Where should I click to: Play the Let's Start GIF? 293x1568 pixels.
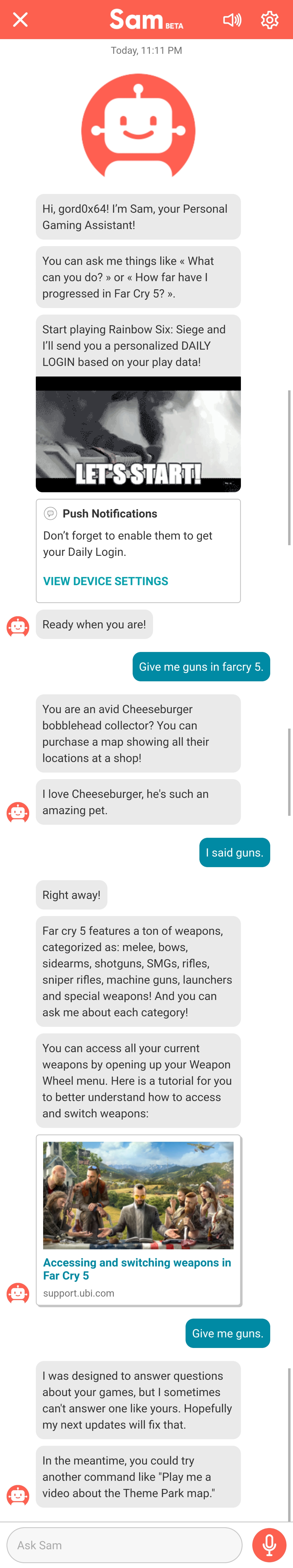[138, 435]
